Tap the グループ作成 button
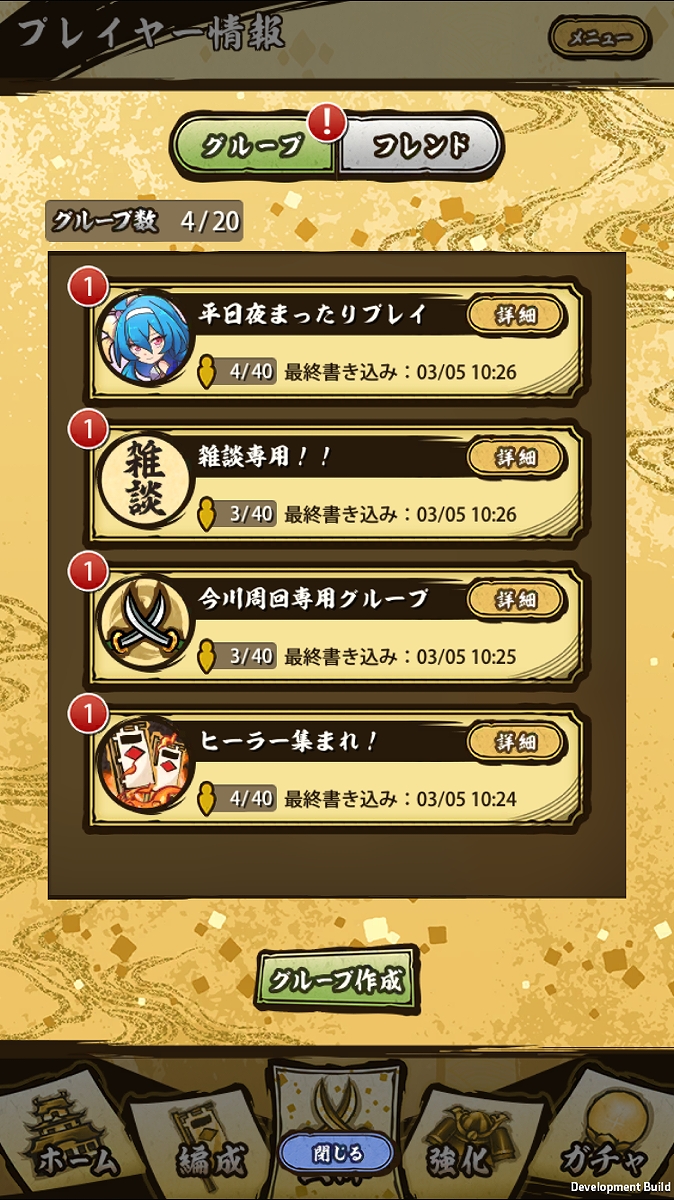674x1200 pixels. [336, 980]
